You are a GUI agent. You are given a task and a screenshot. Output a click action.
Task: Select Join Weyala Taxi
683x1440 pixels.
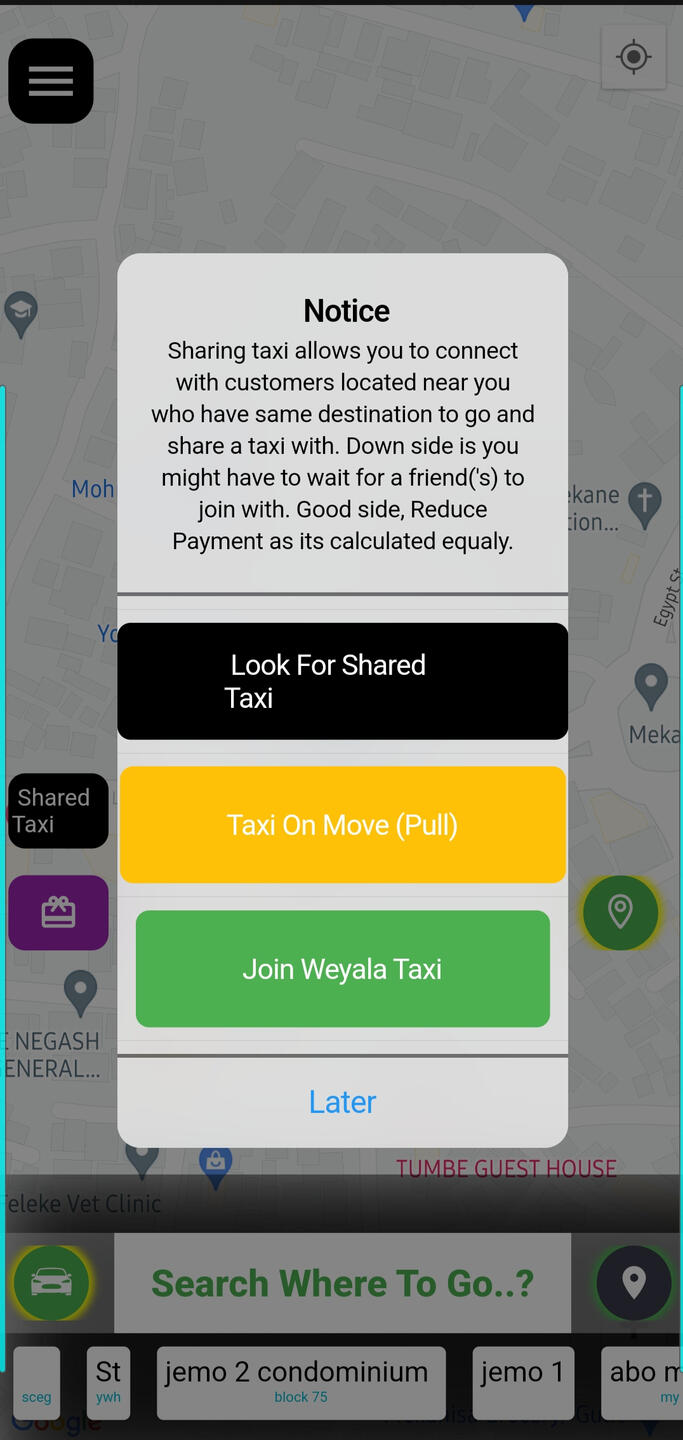coord(342,969)
